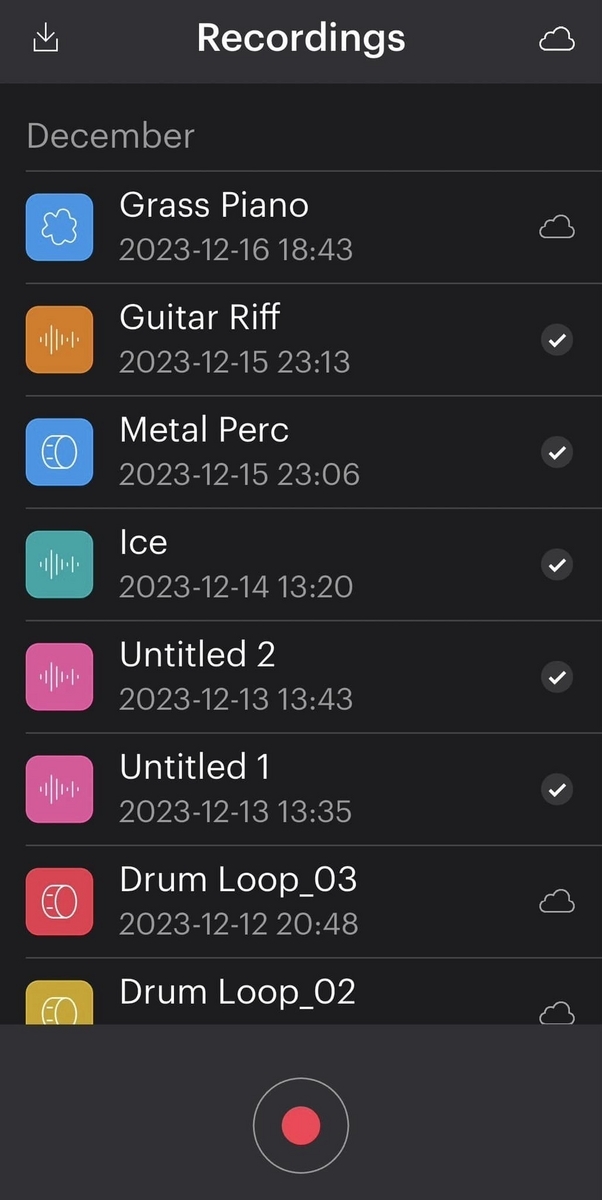Start a new recording with the red button

[x=301, y=1126]
